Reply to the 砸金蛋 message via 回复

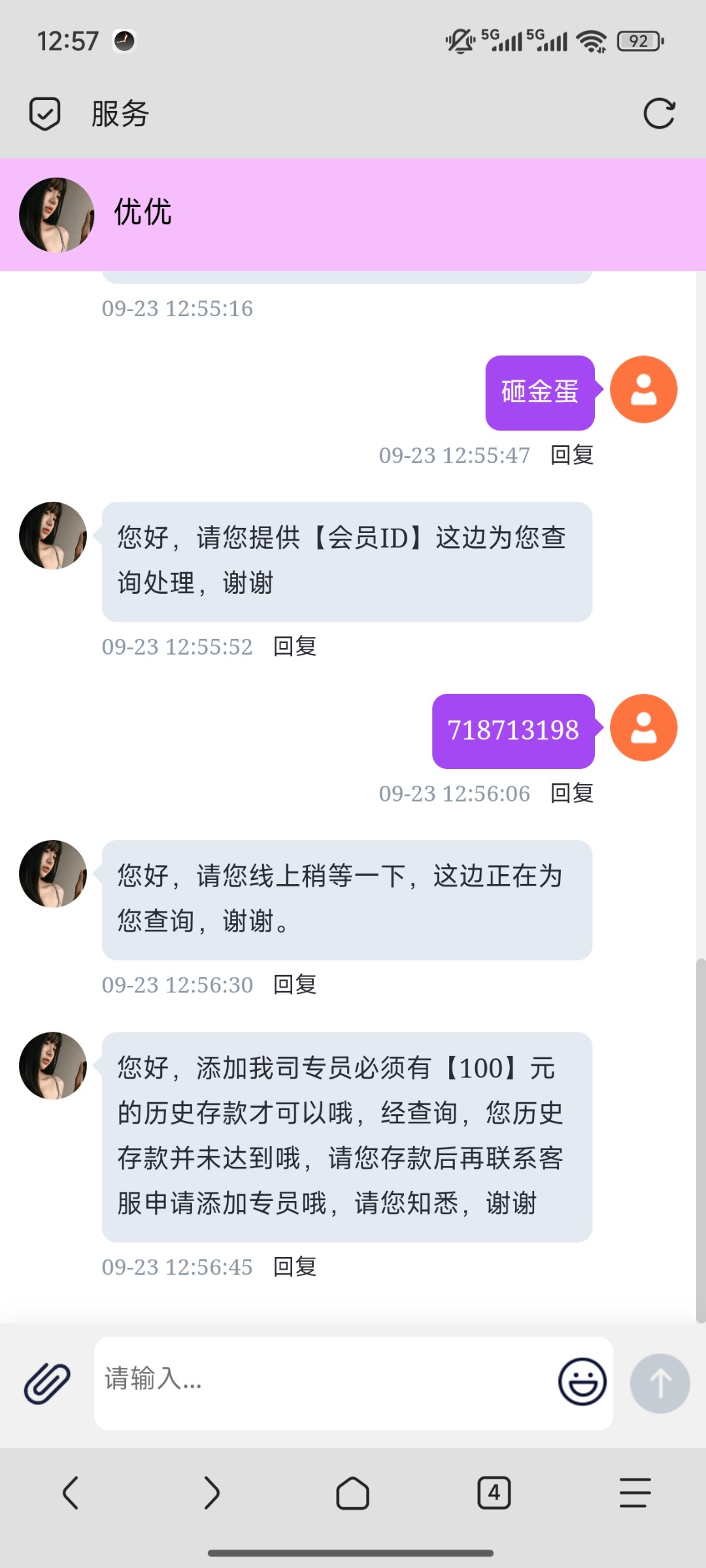pos(571,455)
